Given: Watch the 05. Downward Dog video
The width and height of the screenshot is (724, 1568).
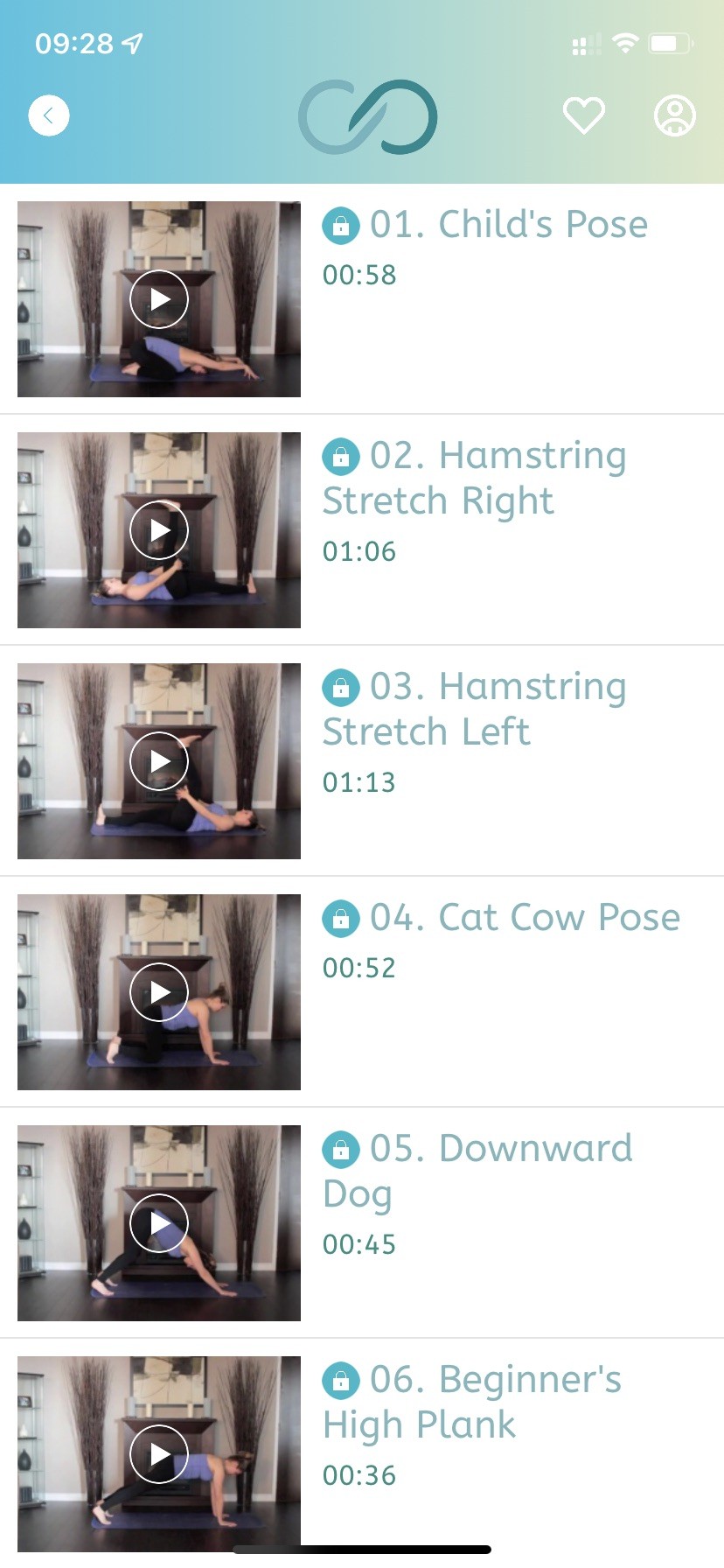Looking at the screenshot, I should (x=159, y=1223).
